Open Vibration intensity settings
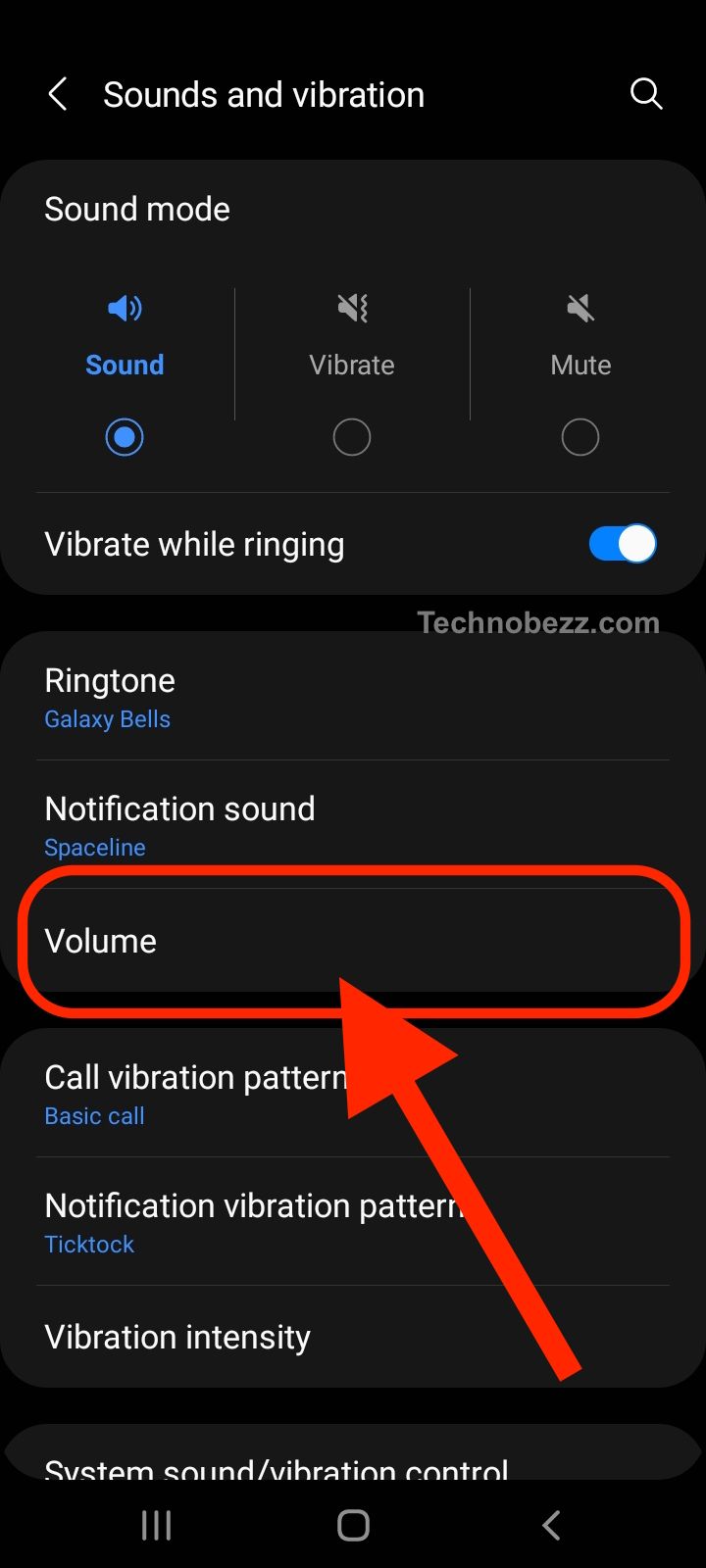 point(353,1337)
